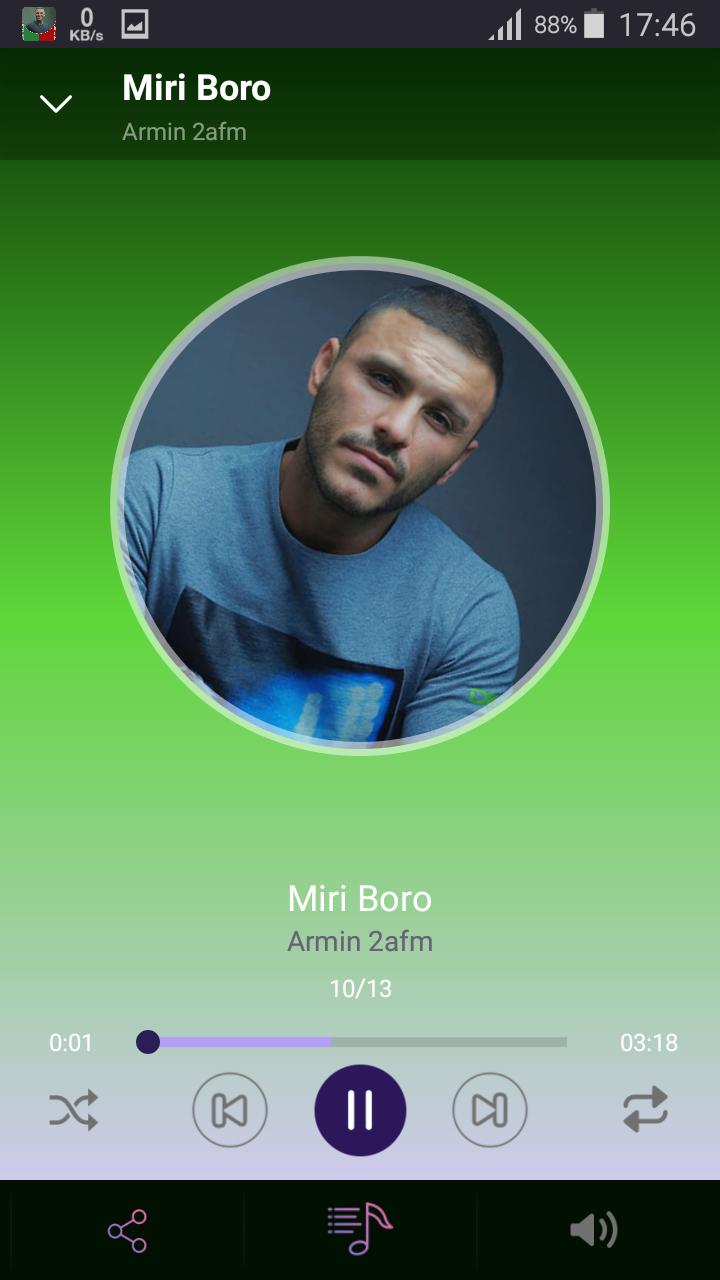
Task: Skip to the previous track
Action: click(x=230, y=1110)
